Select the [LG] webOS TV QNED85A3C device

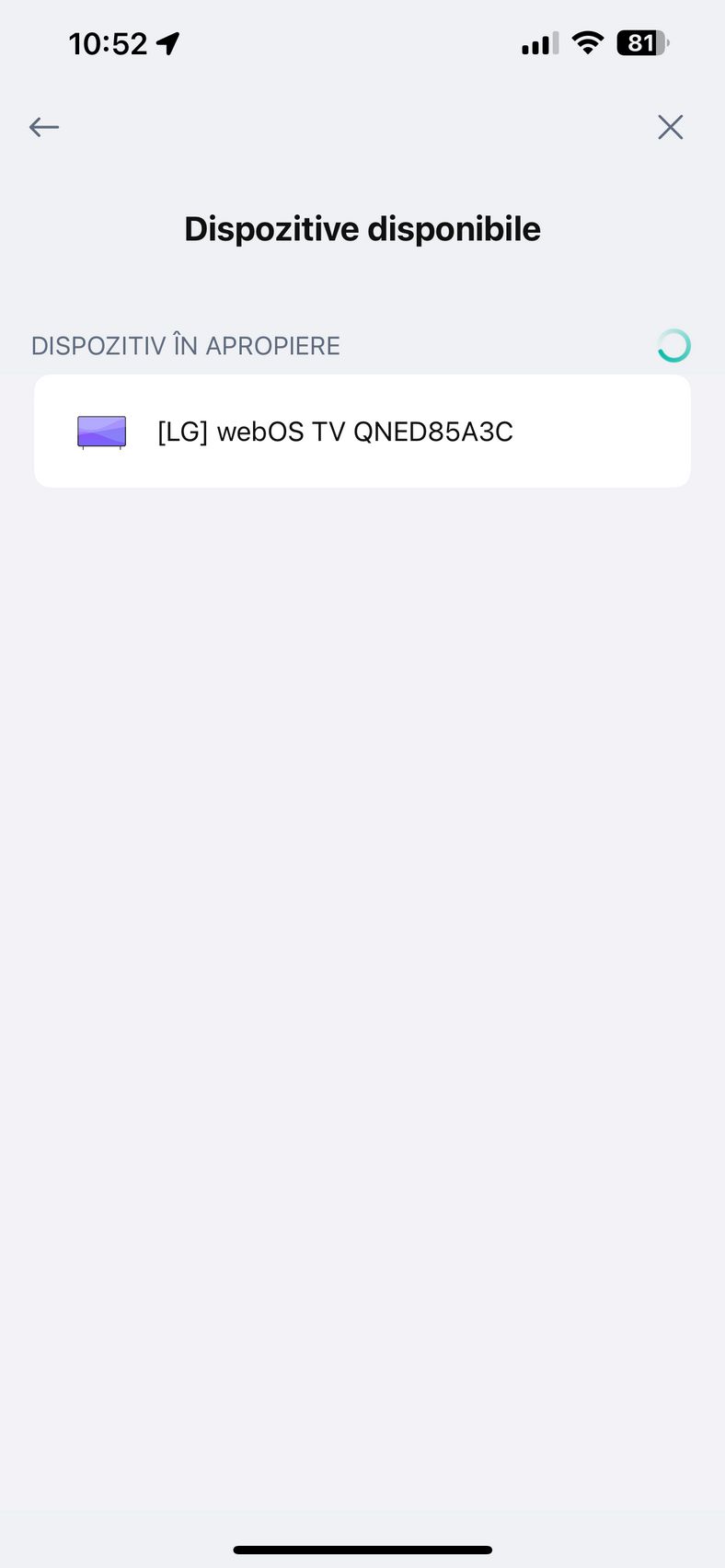click(x=362, y=431)
